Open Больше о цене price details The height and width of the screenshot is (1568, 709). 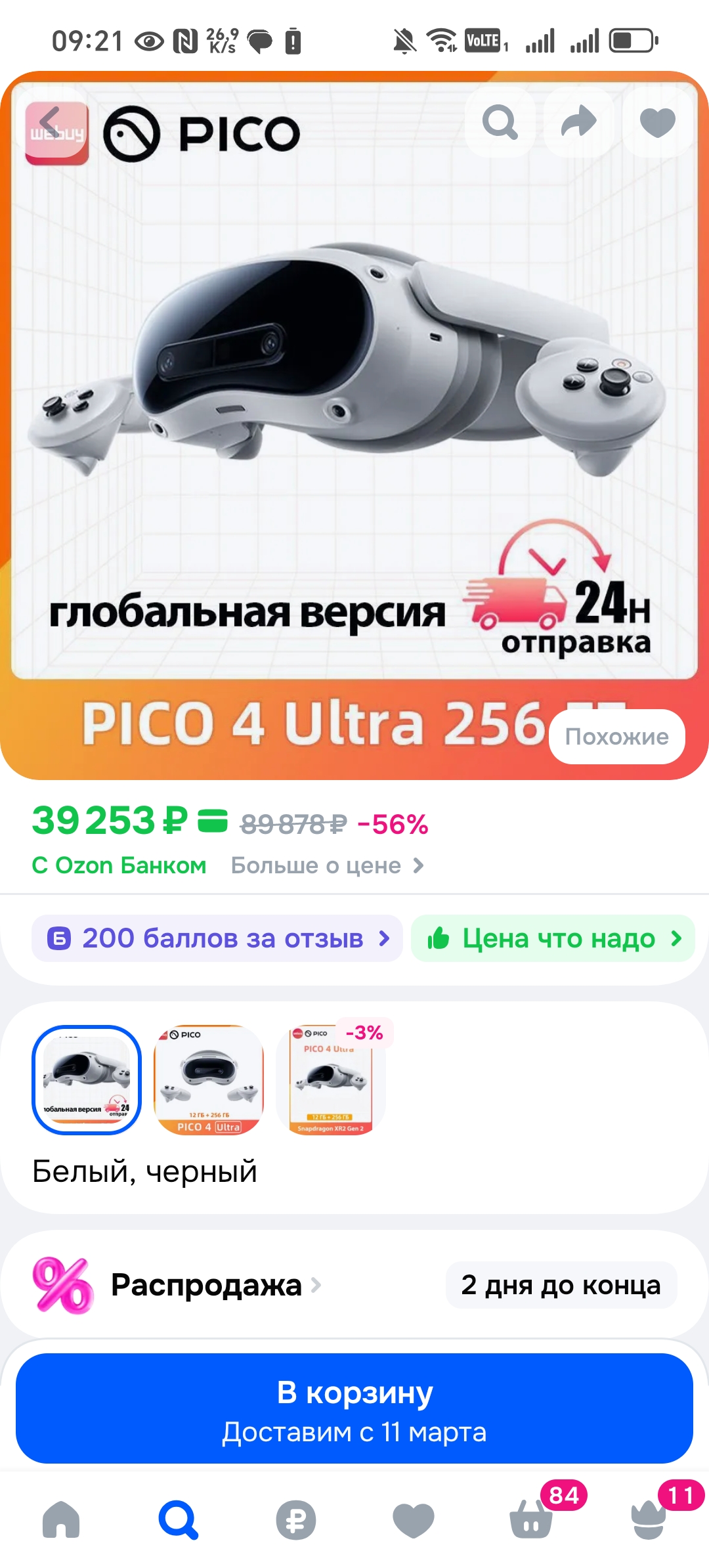(327, 865)
